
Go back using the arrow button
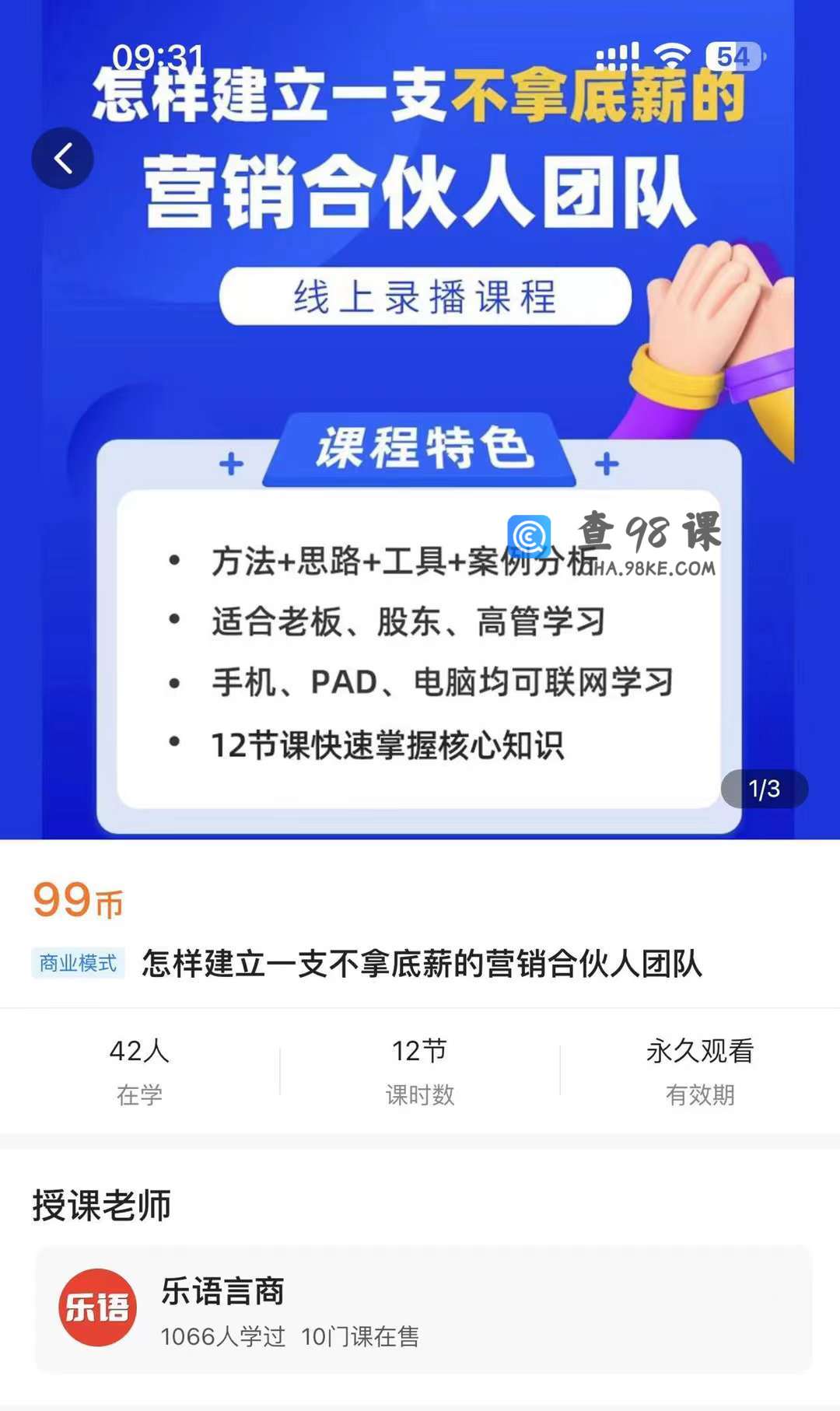pyautogui.click(x=62, y=158)
